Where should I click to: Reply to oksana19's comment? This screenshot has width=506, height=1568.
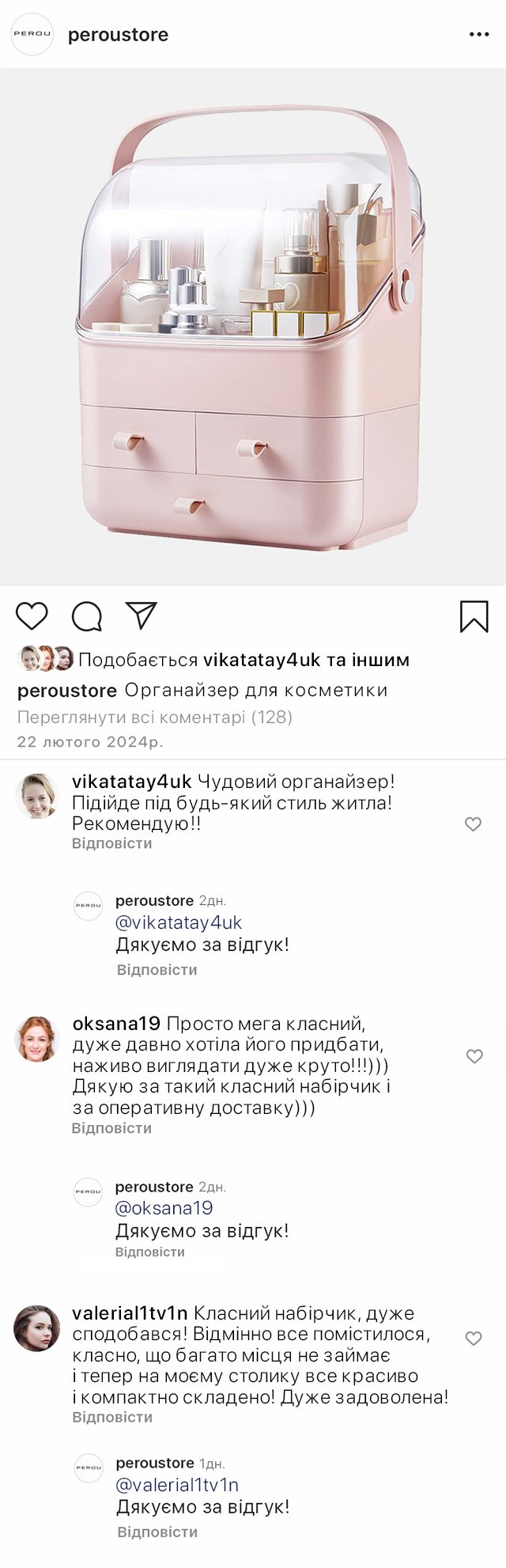111,1128
